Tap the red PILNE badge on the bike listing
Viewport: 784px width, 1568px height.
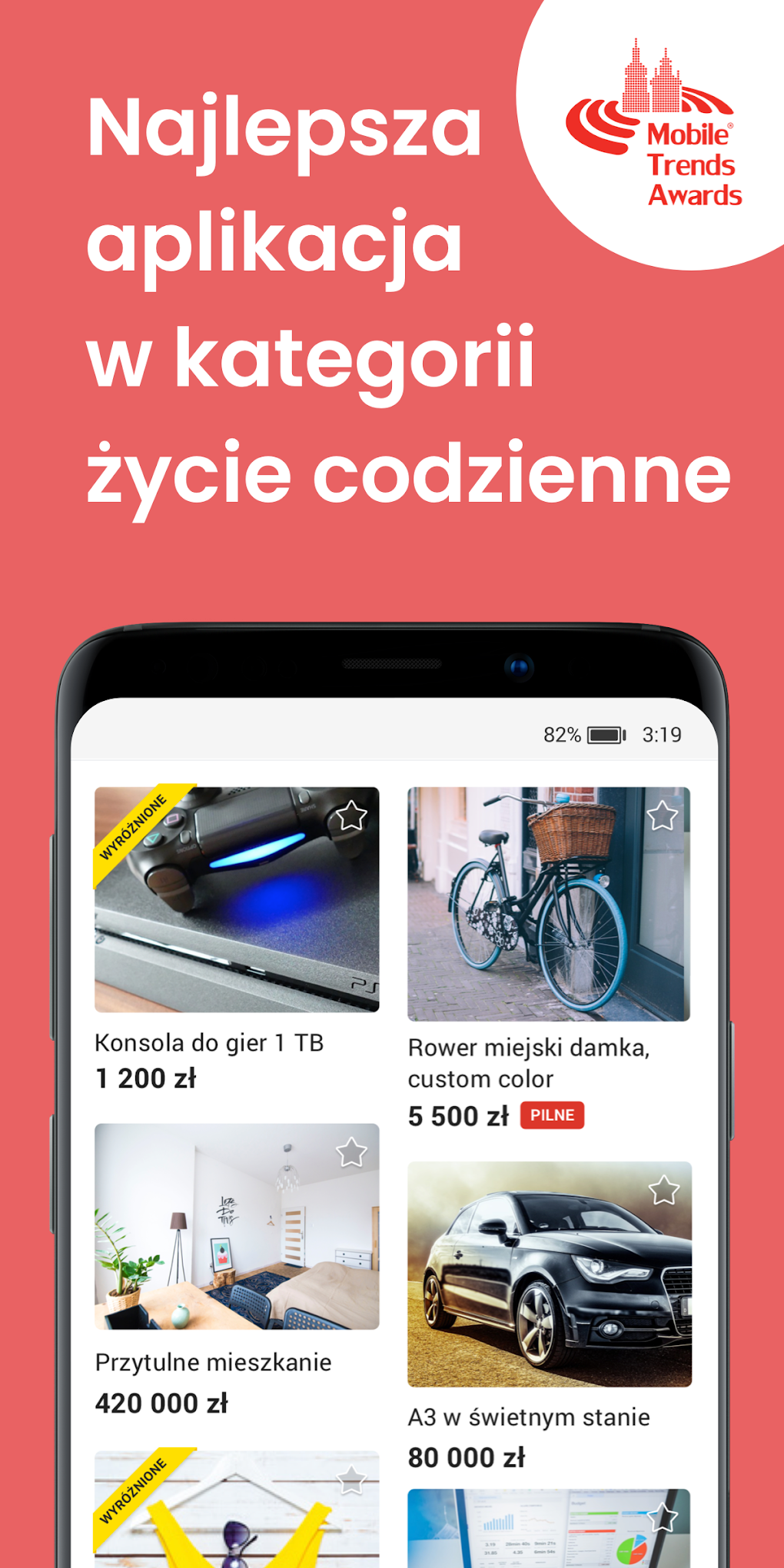tap(553, 1115)
